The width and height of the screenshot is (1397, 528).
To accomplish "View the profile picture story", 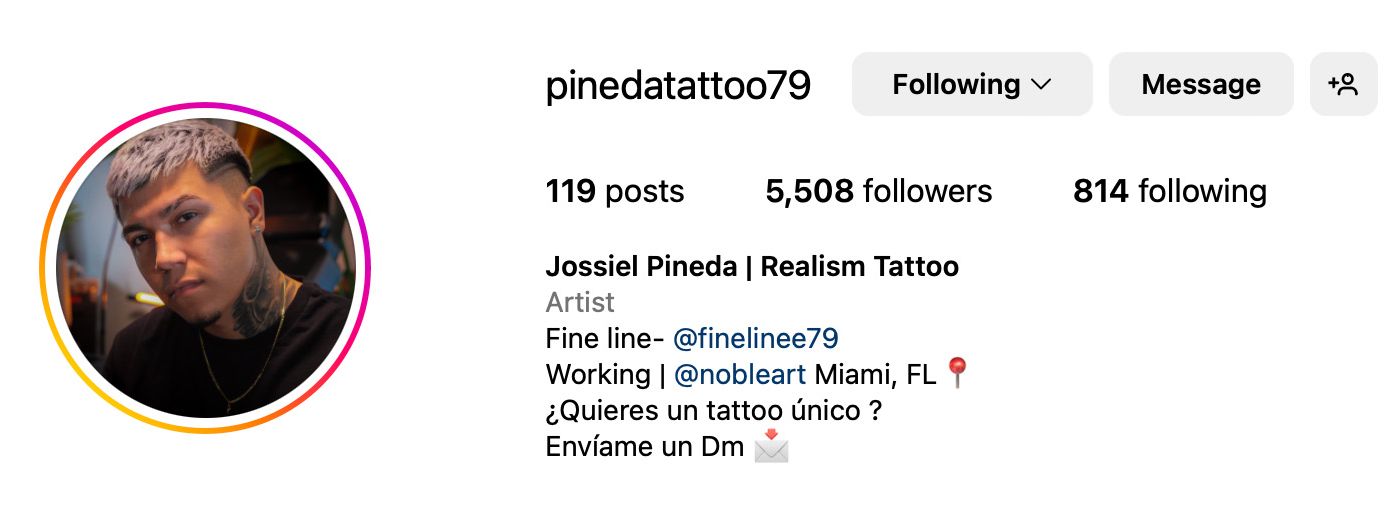I will coord(206,267).
